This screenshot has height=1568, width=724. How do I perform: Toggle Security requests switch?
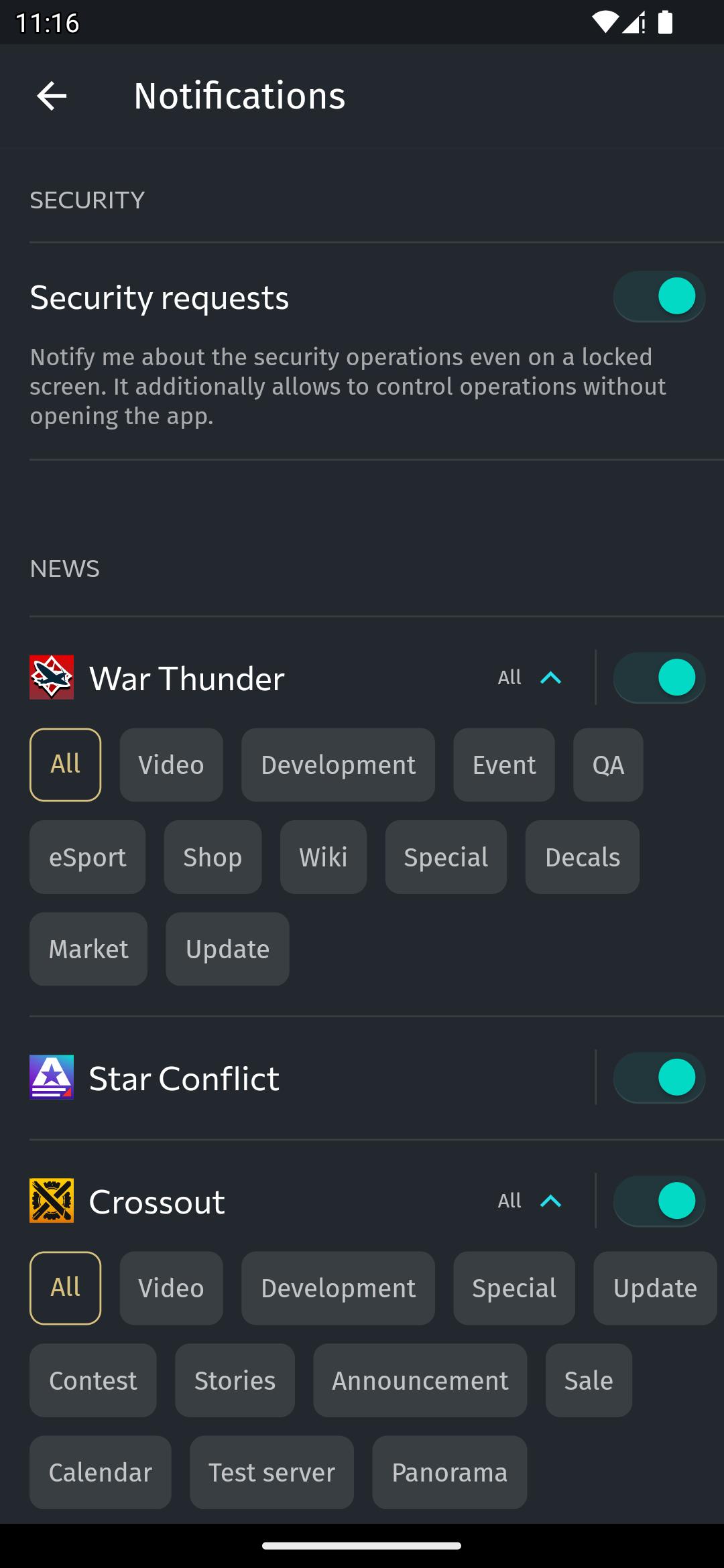click(x=658, y=297)
